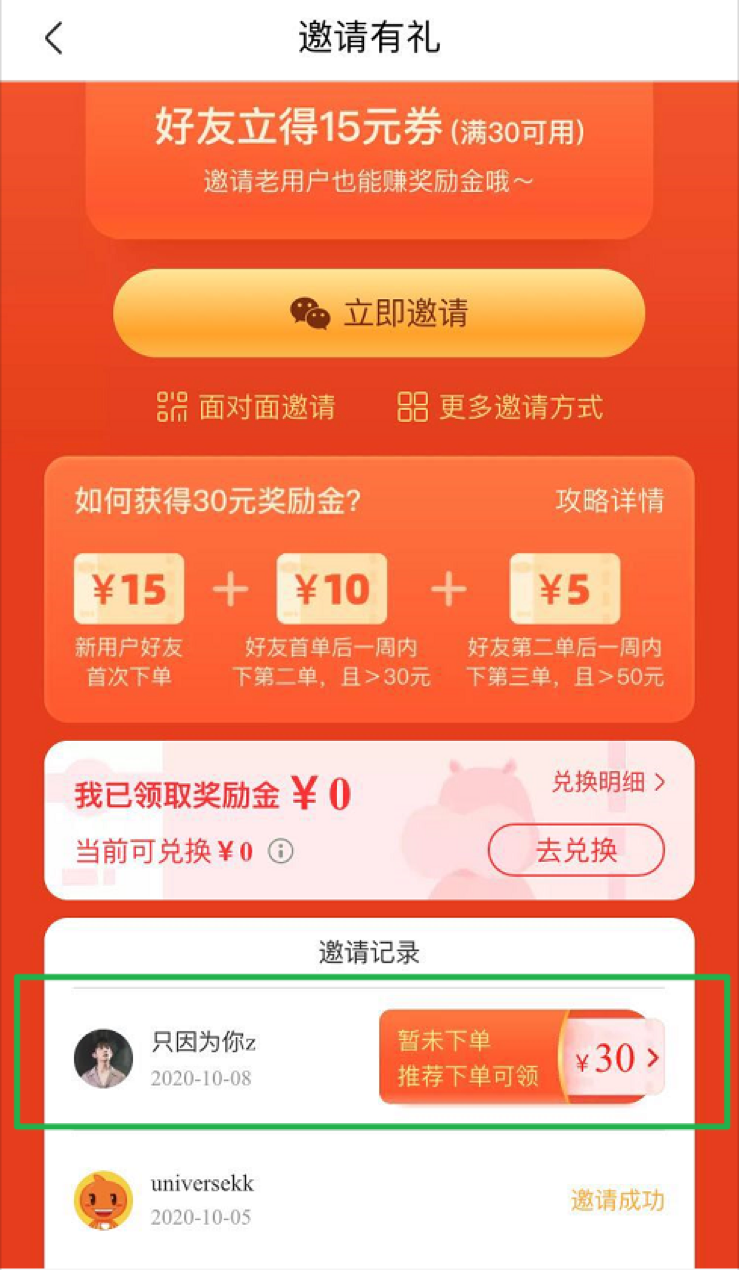Choose 面对面邀请 option
739x1270 pixels.
(x=246, y=407)
